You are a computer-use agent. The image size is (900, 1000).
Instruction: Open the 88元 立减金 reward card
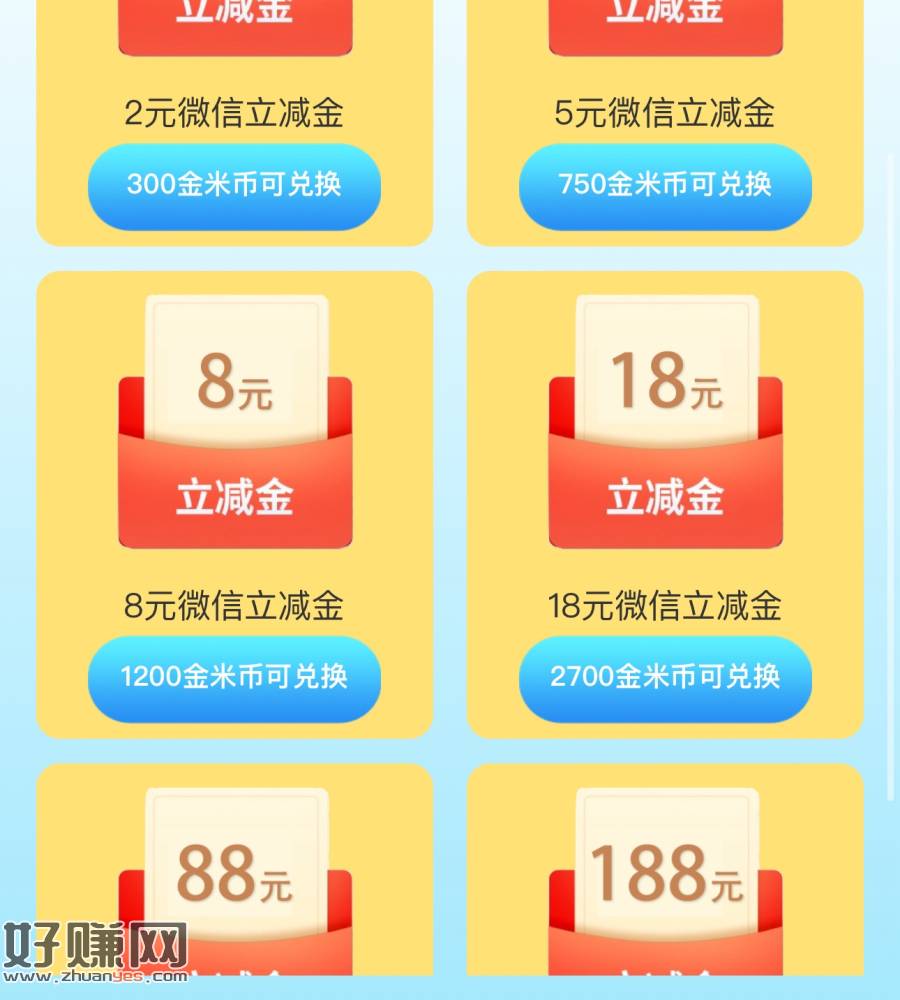pyautogui.click(x=235, y=875)
